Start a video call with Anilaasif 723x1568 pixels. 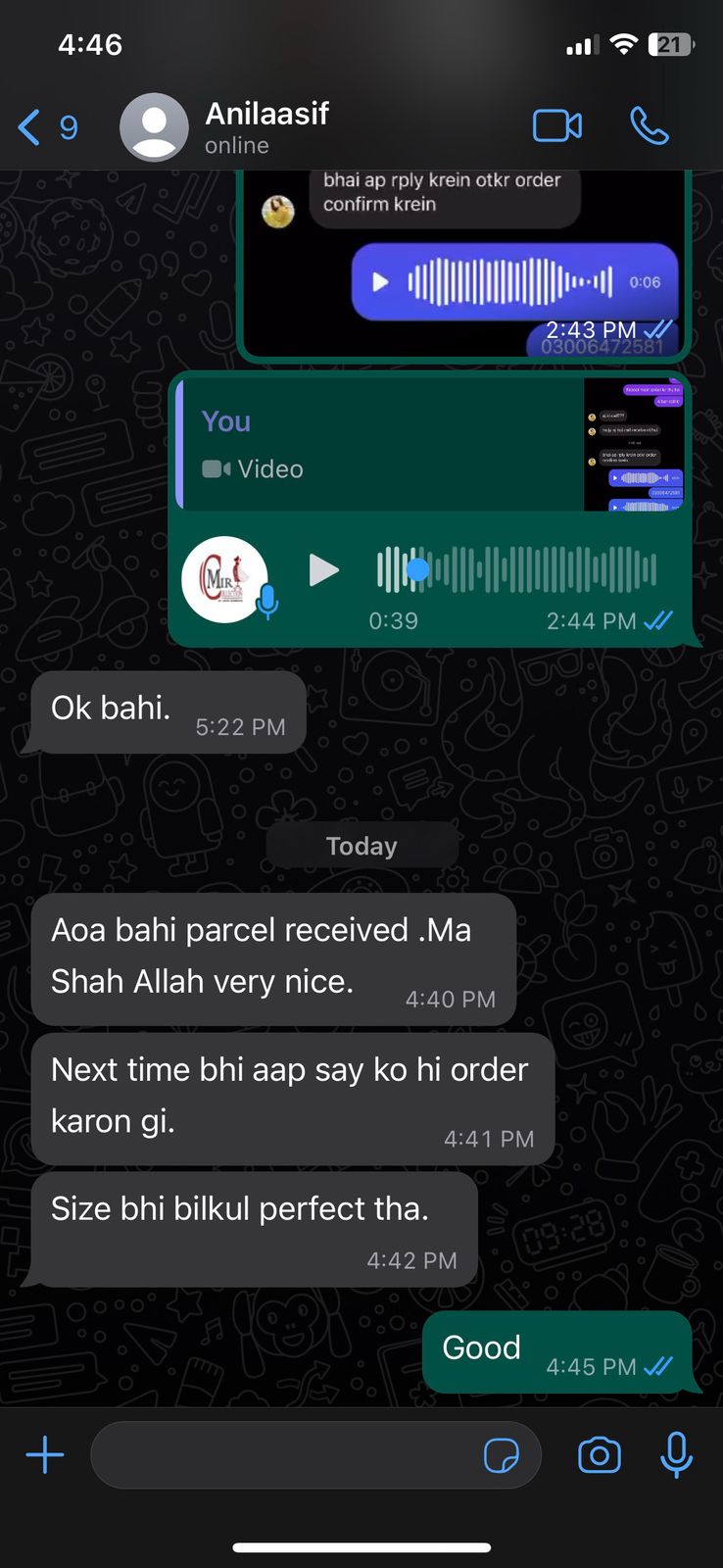[556, 125]
